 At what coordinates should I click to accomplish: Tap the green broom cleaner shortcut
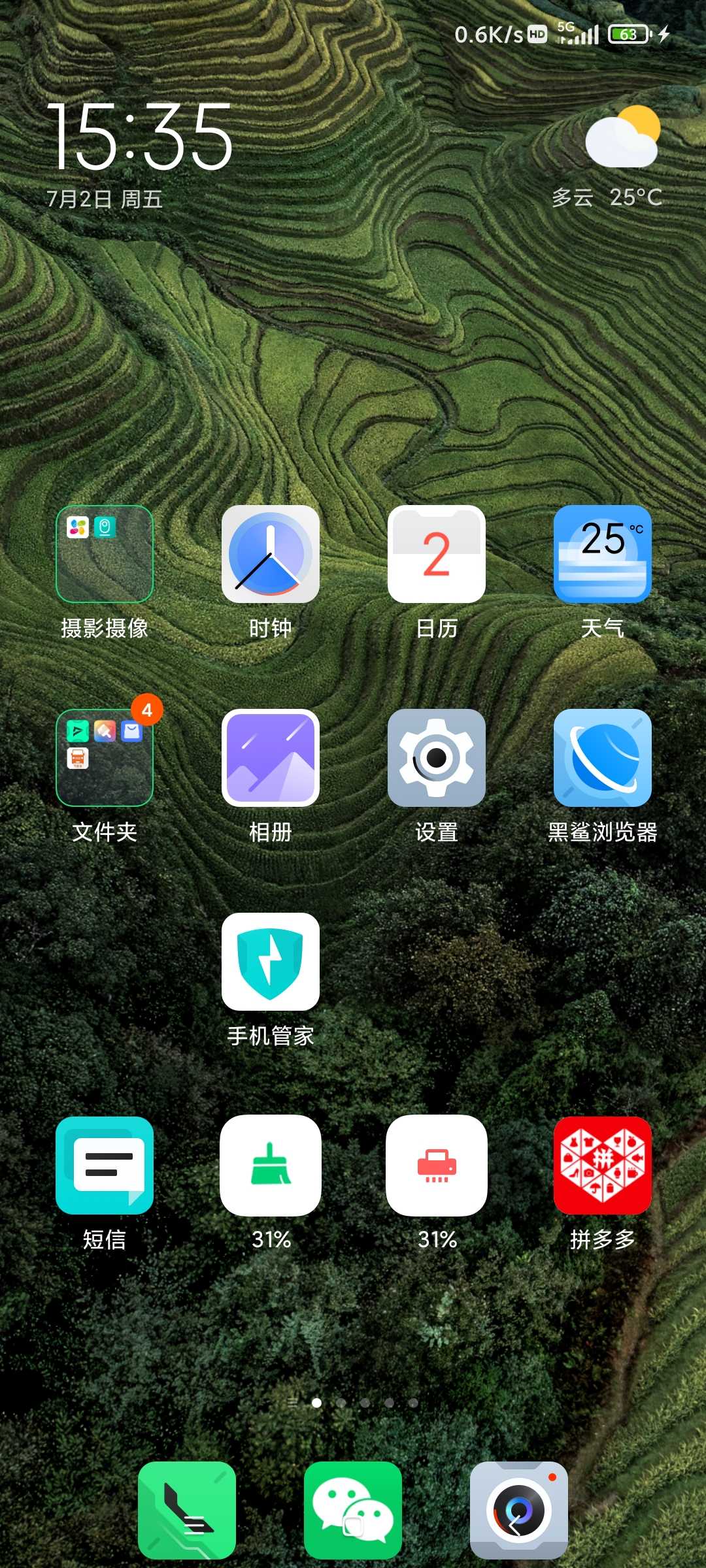[x=271, y=1166]
